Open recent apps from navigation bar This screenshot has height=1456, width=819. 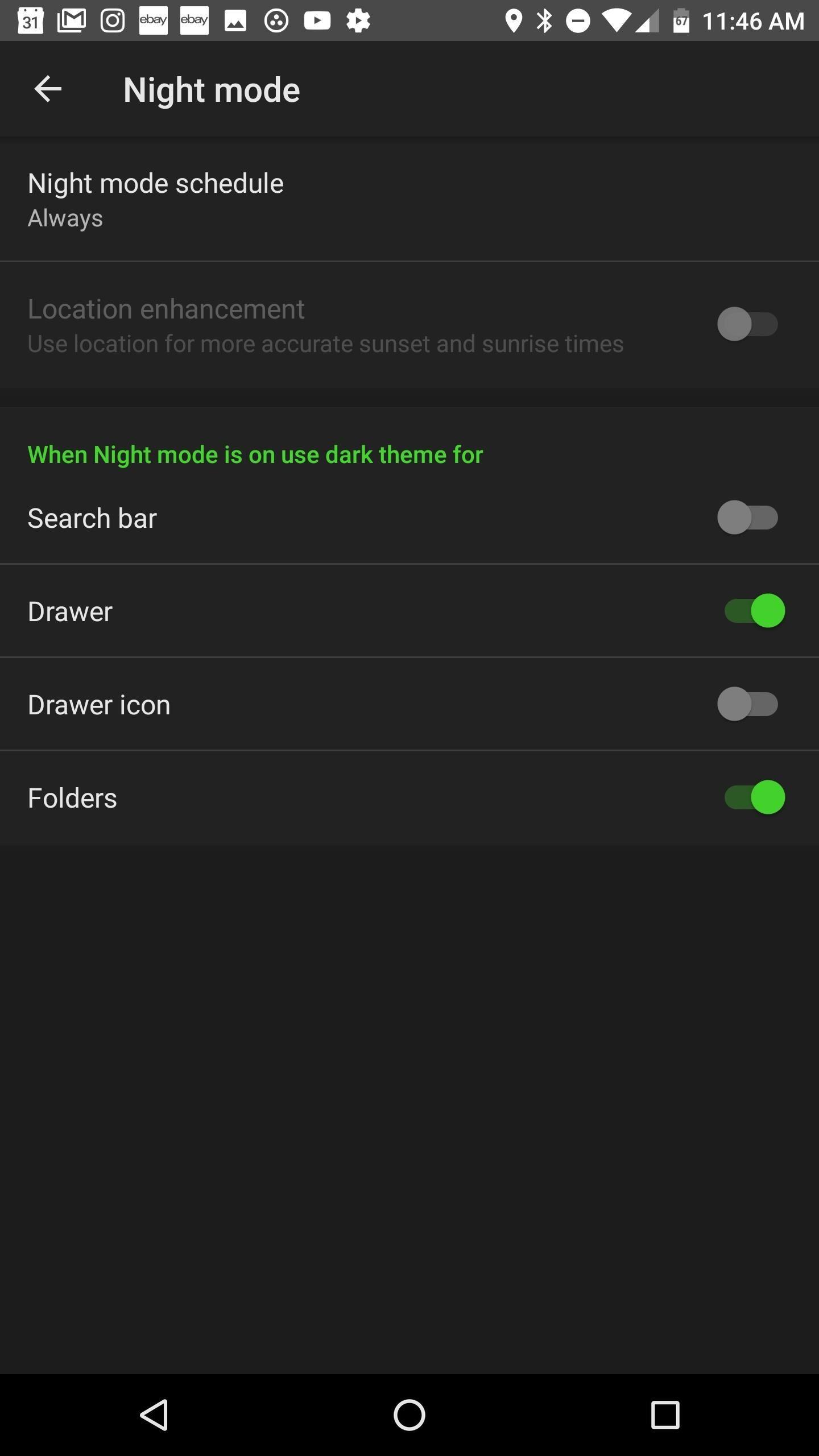(x=665, y=1414)
